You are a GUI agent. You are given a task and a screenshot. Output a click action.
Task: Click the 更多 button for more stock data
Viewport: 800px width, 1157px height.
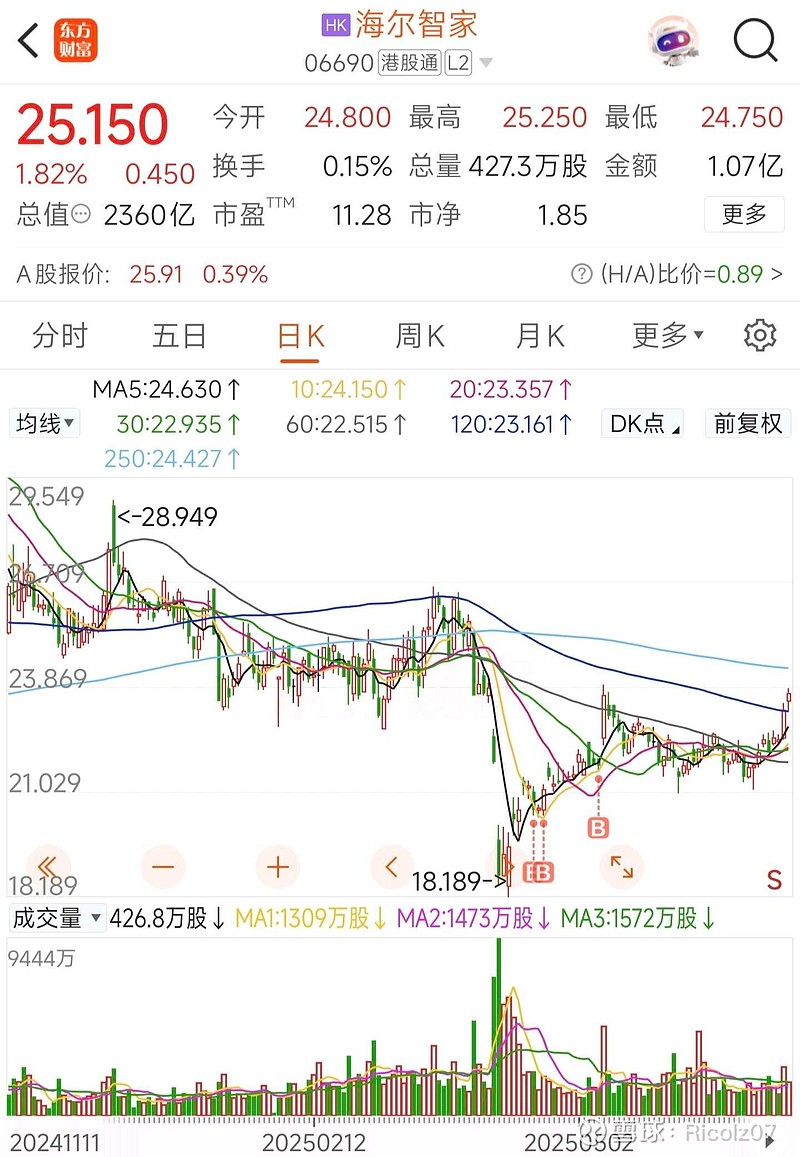[x=744, y=215]
